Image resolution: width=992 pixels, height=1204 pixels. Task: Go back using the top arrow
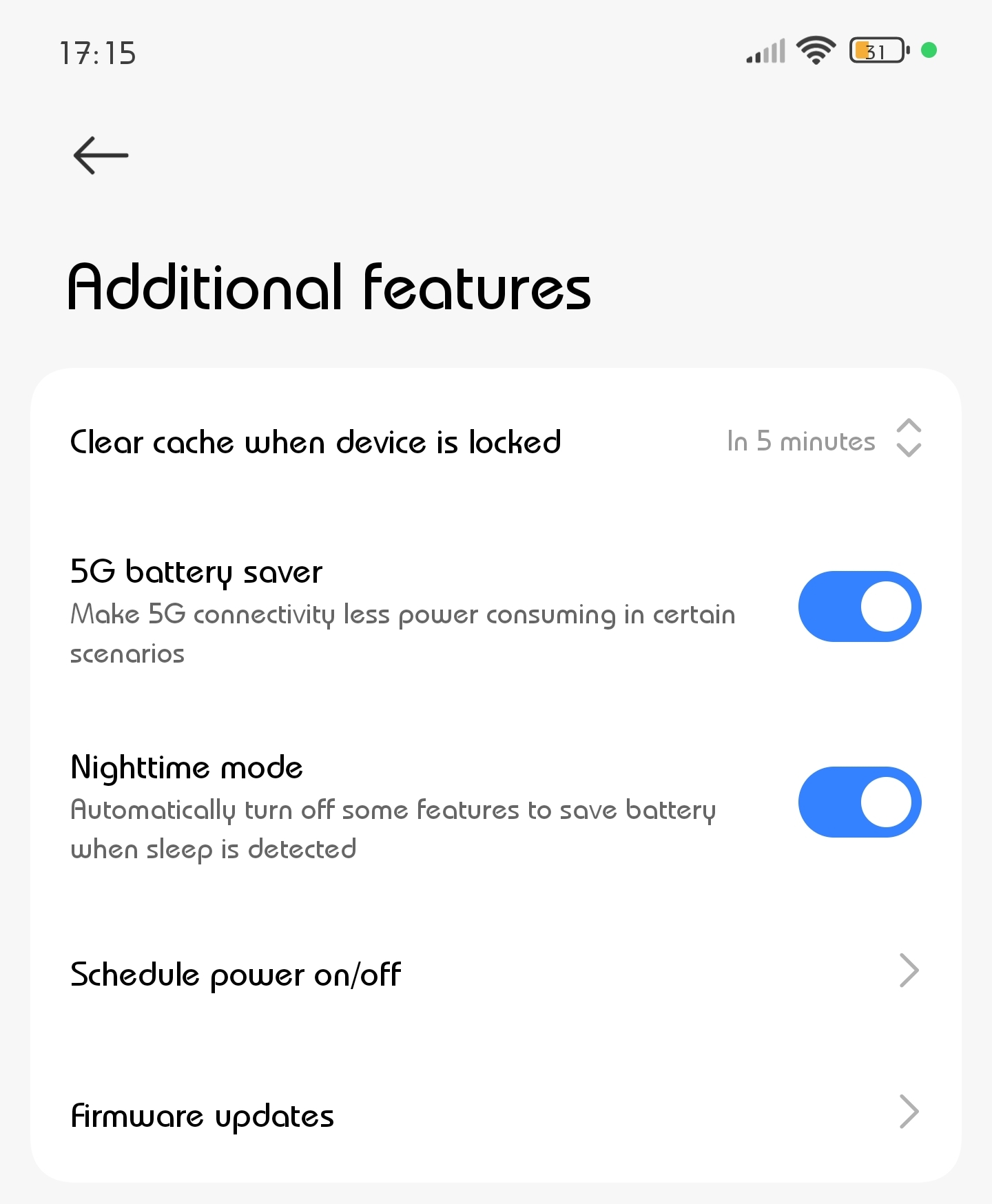tap(101, 156)
